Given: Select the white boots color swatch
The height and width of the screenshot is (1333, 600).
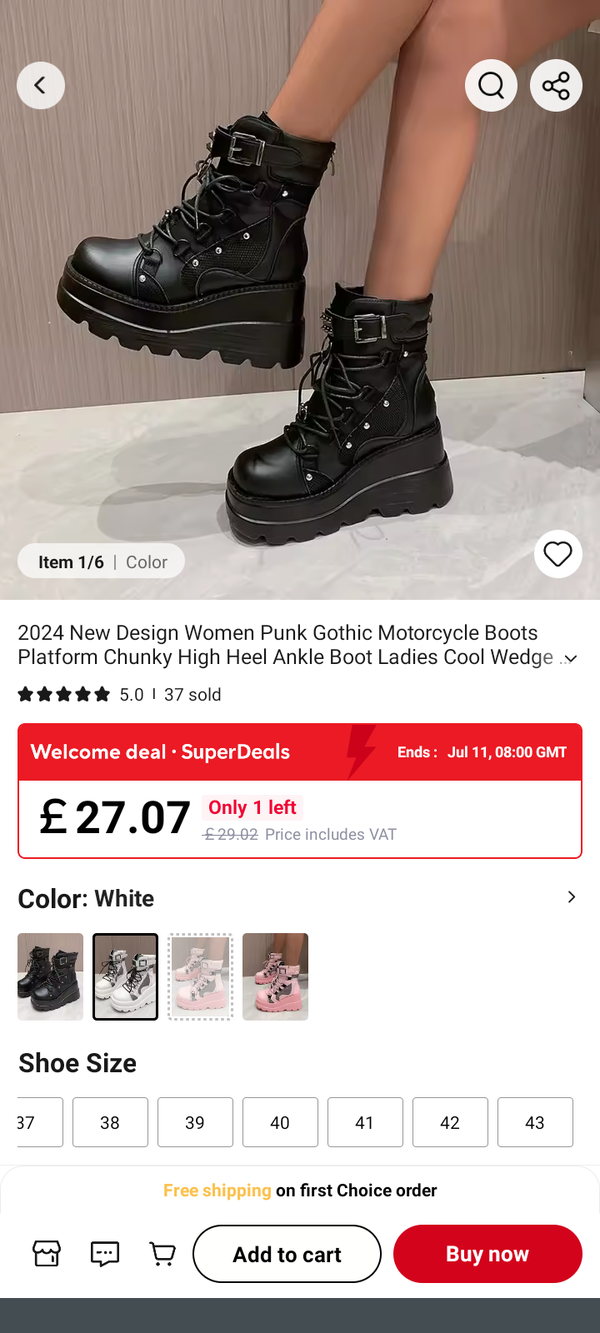Looking at the screenshot, I should coord(125,976).
